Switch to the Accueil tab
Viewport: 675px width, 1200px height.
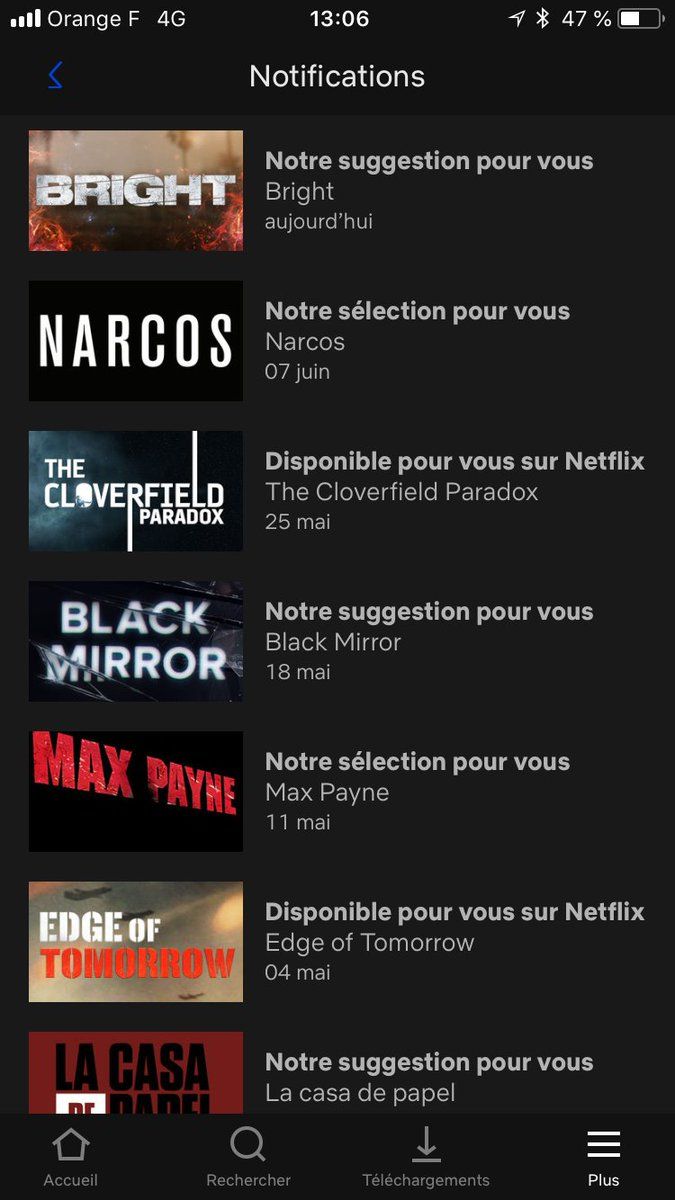point(71,1157)
